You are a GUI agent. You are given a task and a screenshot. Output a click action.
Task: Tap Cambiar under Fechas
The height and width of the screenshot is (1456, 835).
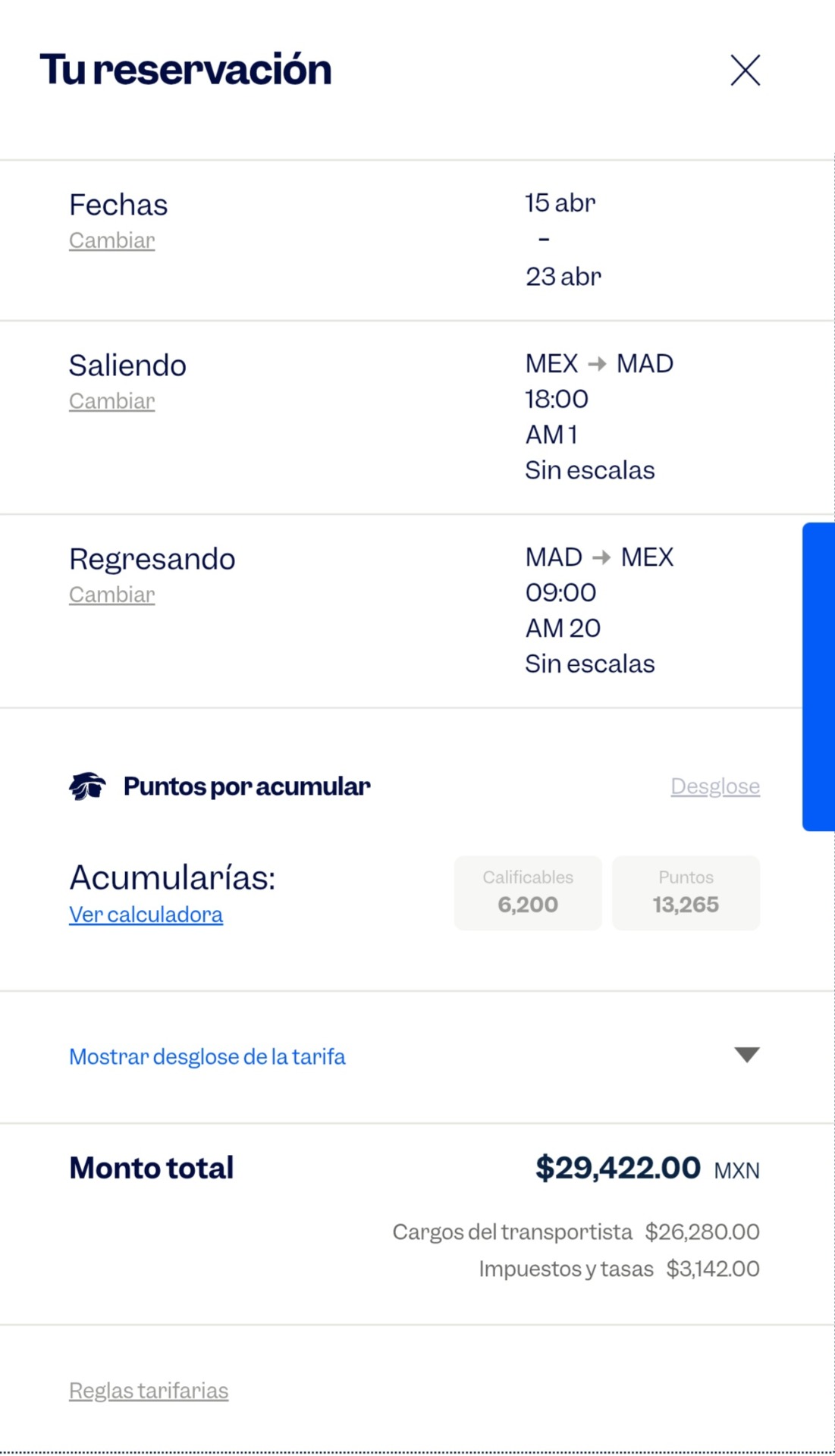(x=112, y=240)
